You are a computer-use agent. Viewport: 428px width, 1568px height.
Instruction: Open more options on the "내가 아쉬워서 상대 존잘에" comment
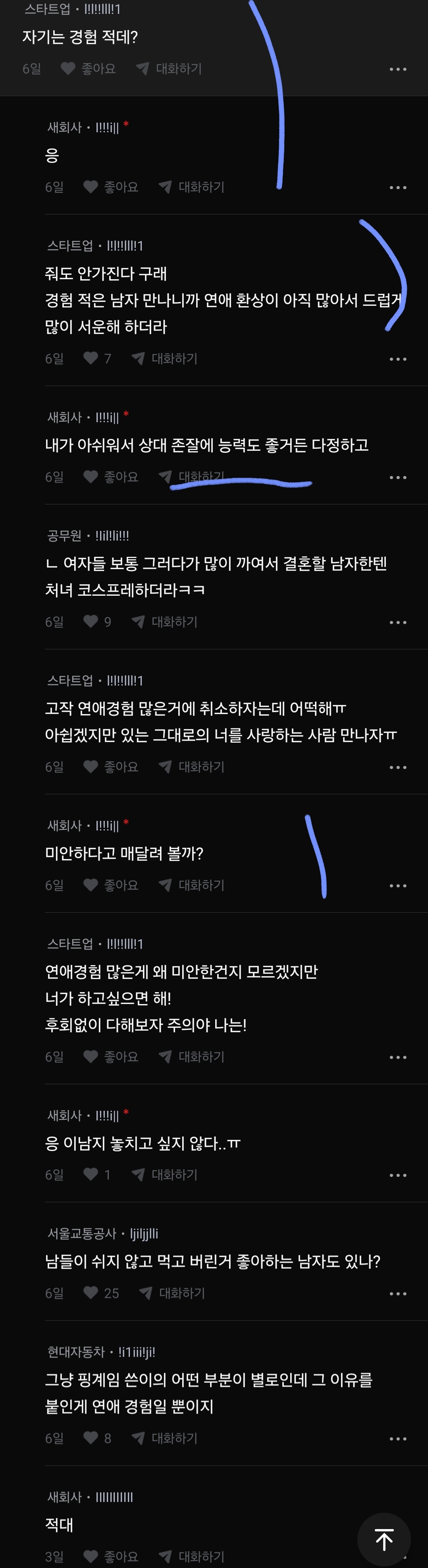(397, 478)
